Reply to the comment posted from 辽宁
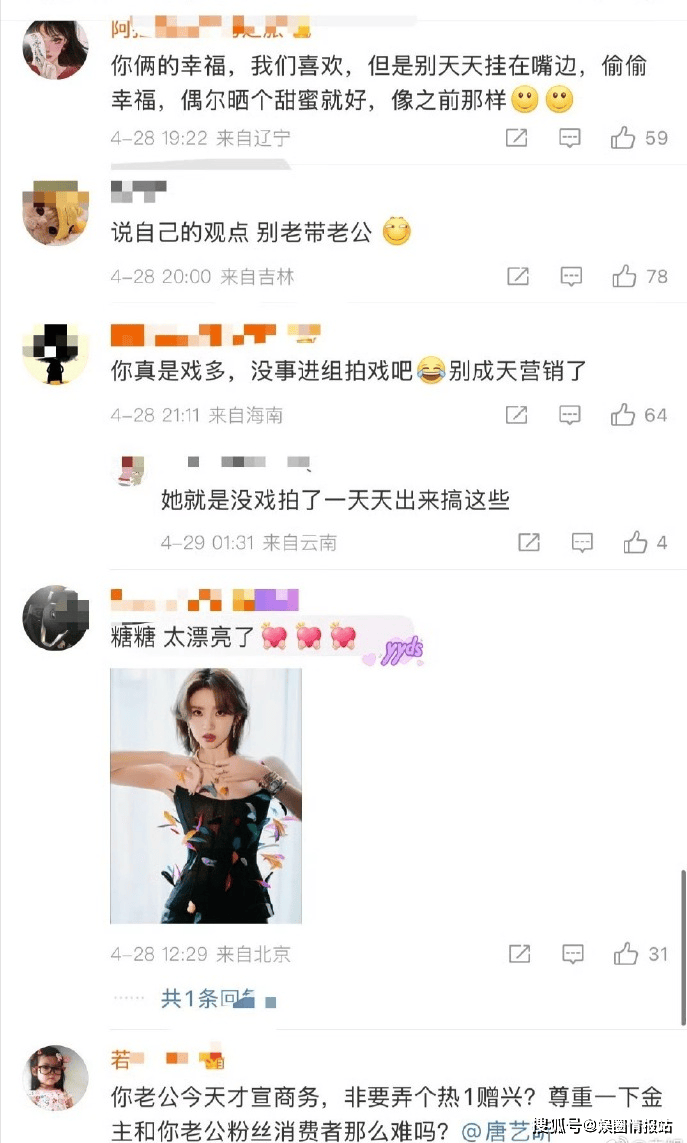This screenshot has width=687, height=1143. [x=570, y=138]
